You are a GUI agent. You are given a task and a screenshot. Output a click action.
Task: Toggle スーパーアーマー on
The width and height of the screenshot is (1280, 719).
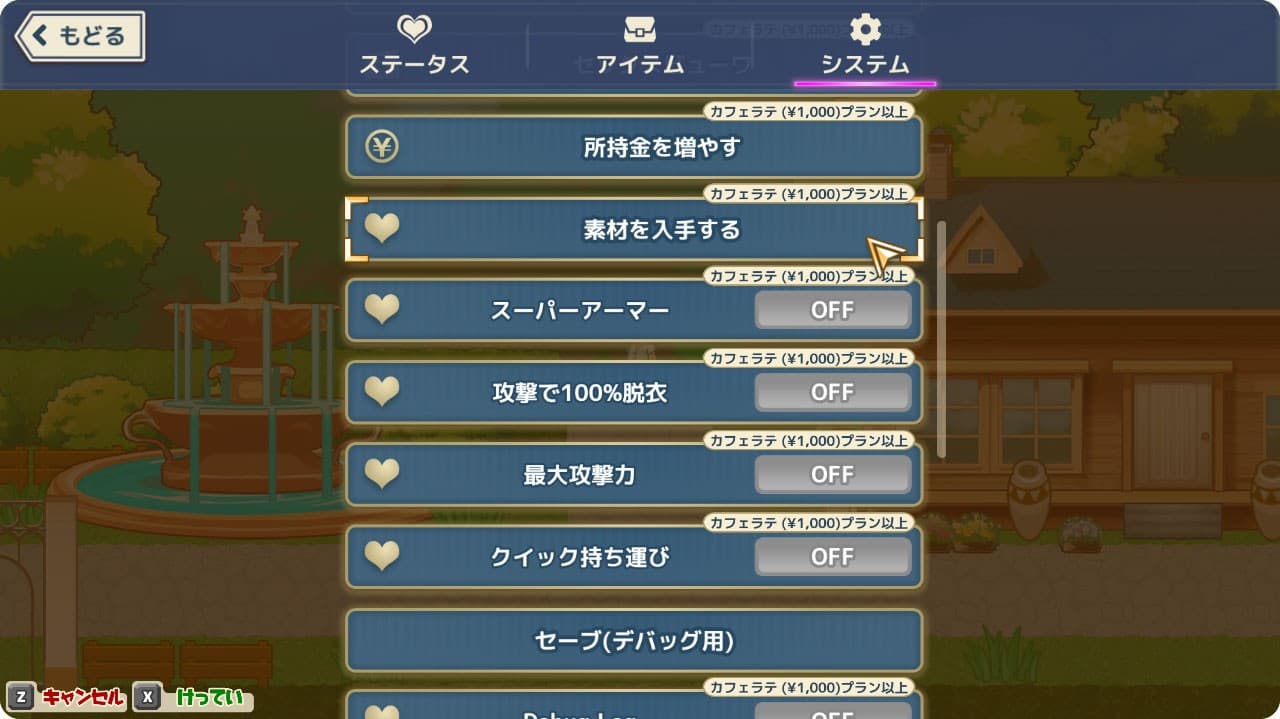coord(832,311)
